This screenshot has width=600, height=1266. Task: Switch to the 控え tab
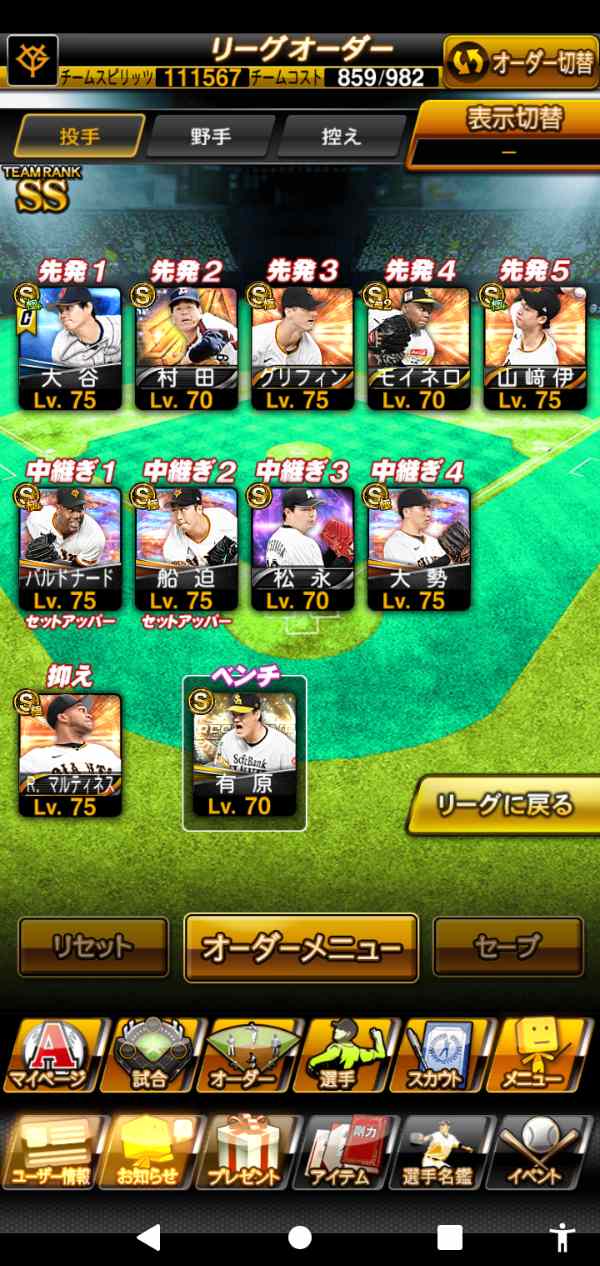[342, 137]
